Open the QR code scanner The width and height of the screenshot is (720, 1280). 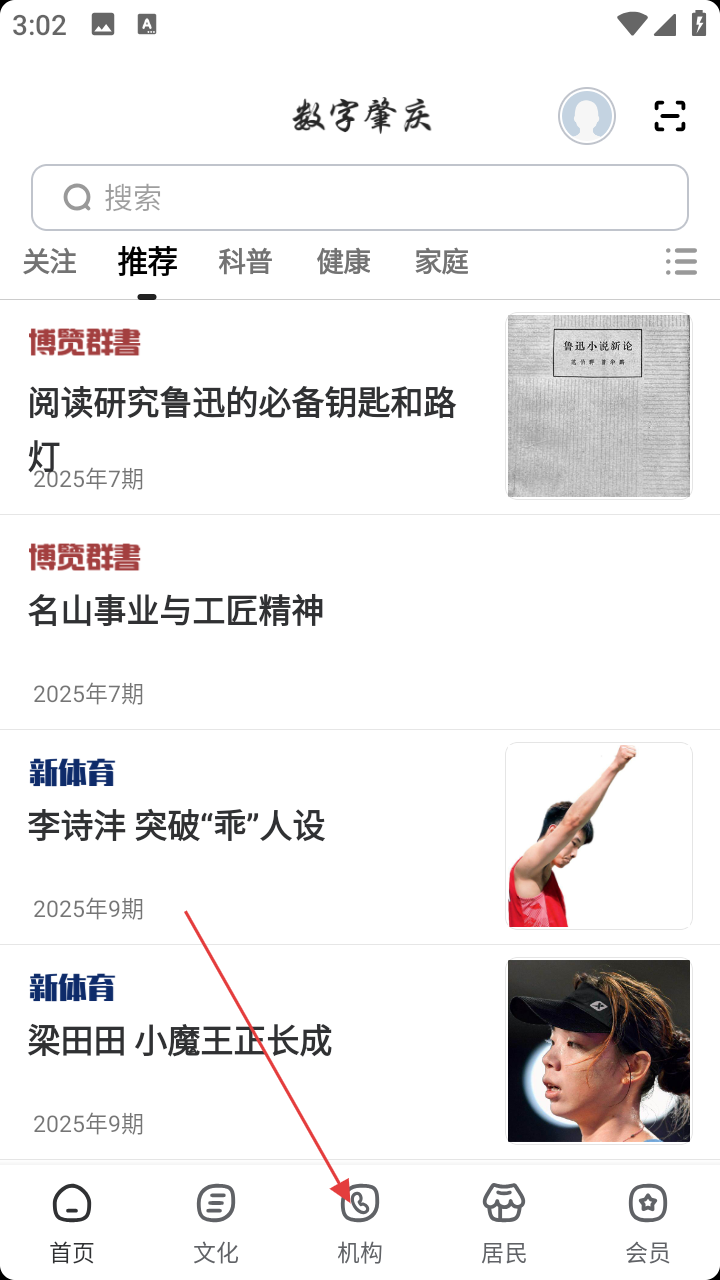(x=670, y=117)
